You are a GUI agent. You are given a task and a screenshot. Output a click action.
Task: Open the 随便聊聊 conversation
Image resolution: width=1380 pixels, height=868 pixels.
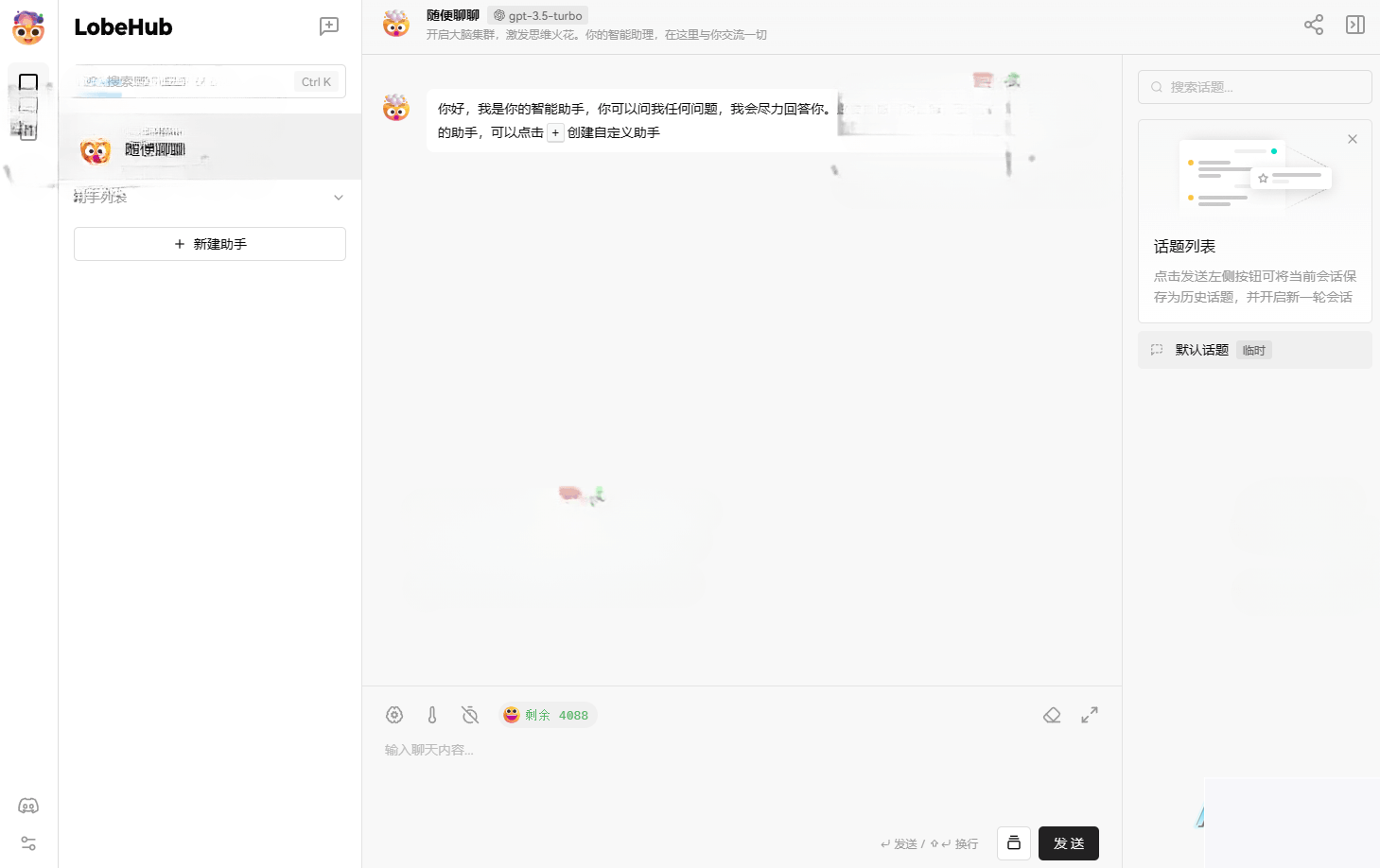point(209,148)
